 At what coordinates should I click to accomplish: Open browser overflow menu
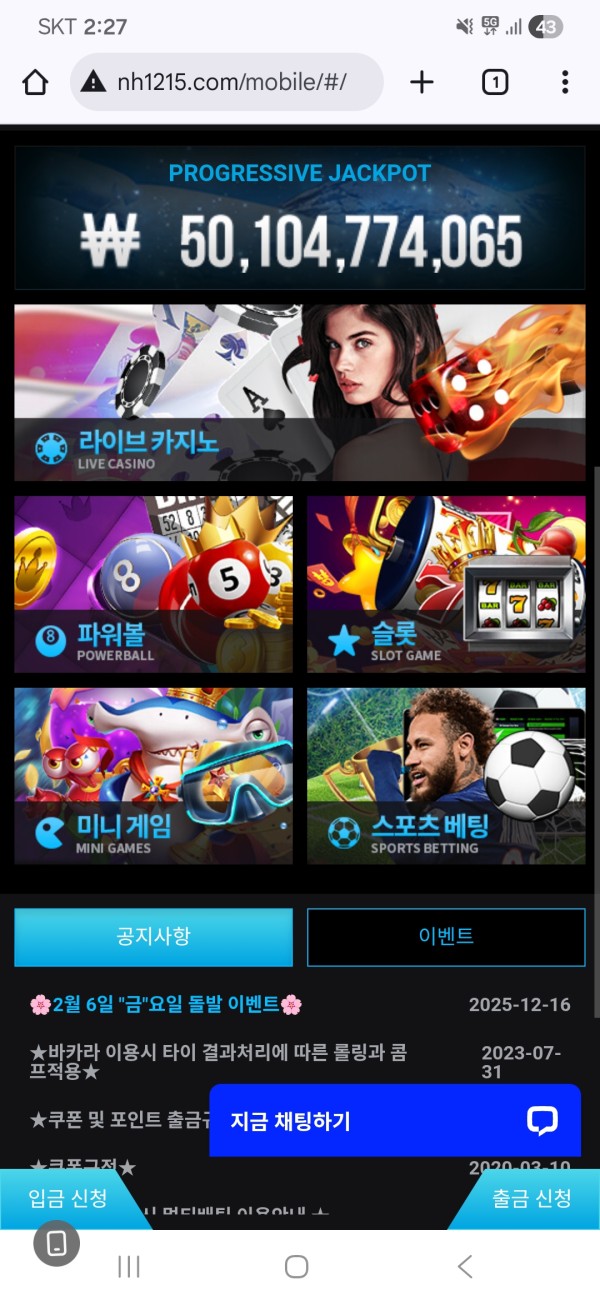click(565, 82)
